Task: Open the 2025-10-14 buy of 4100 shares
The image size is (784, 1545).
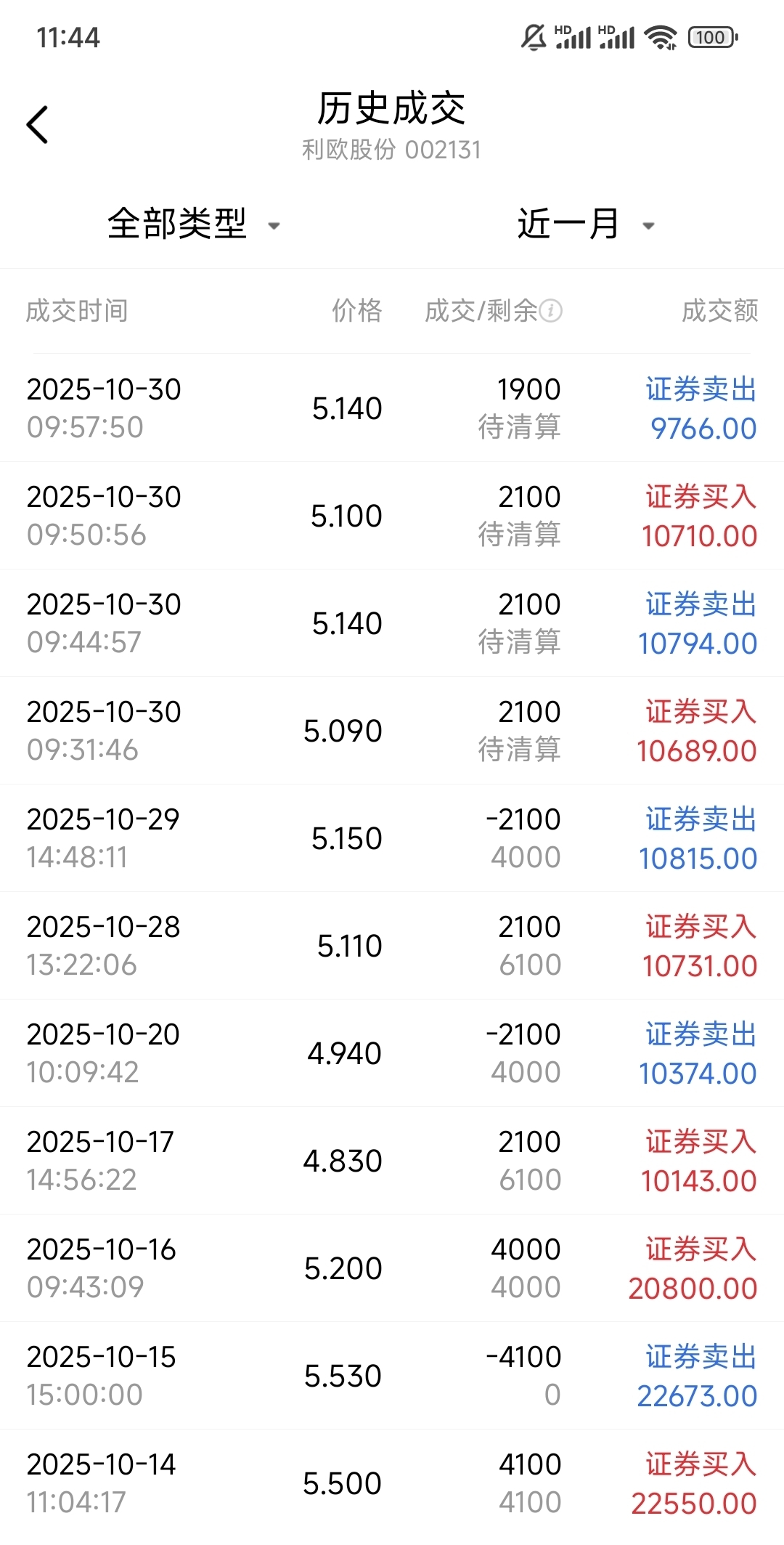Action: coord(392,1483)
